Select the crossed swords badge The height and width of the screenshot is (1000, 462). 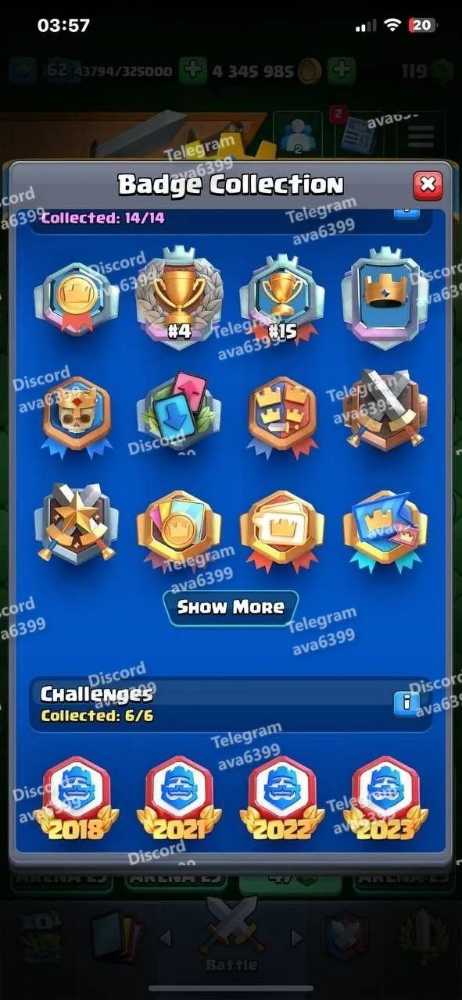tap(385, 411)
